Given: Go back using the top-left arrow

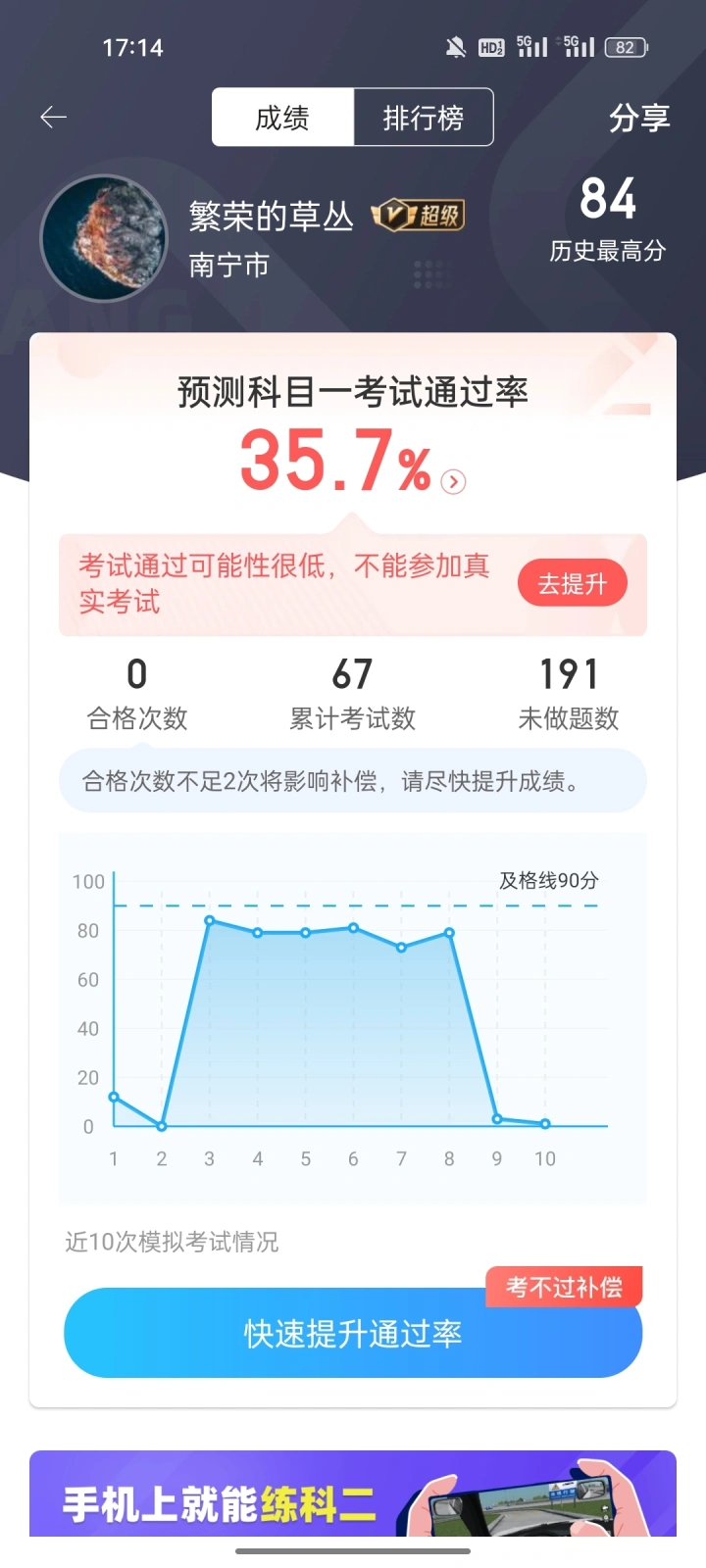Looking at the screenshot, I should (53, 118).
